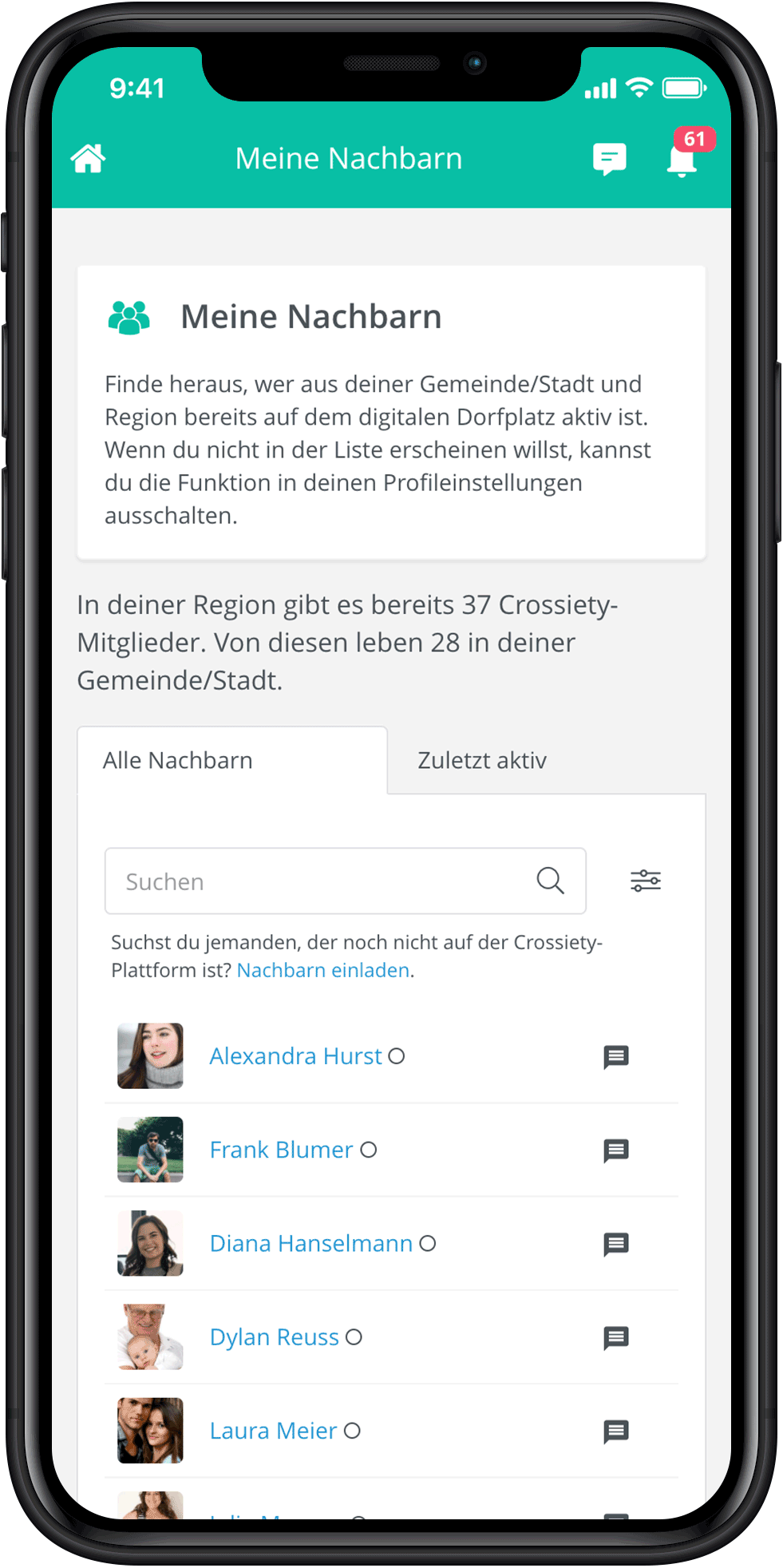The image size is (783, 1568).
Task: Go to the home screen icon
Action: 88,159
